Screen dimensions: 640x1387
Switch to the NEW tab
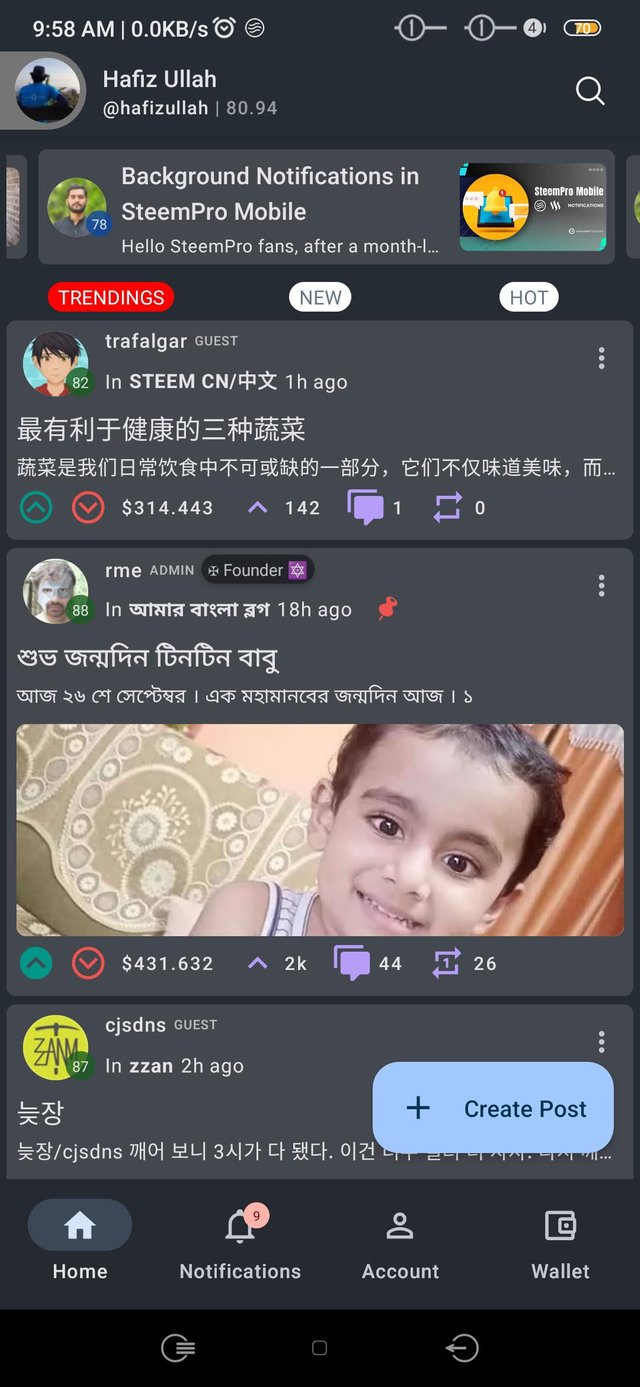click(x=320, y=297)
